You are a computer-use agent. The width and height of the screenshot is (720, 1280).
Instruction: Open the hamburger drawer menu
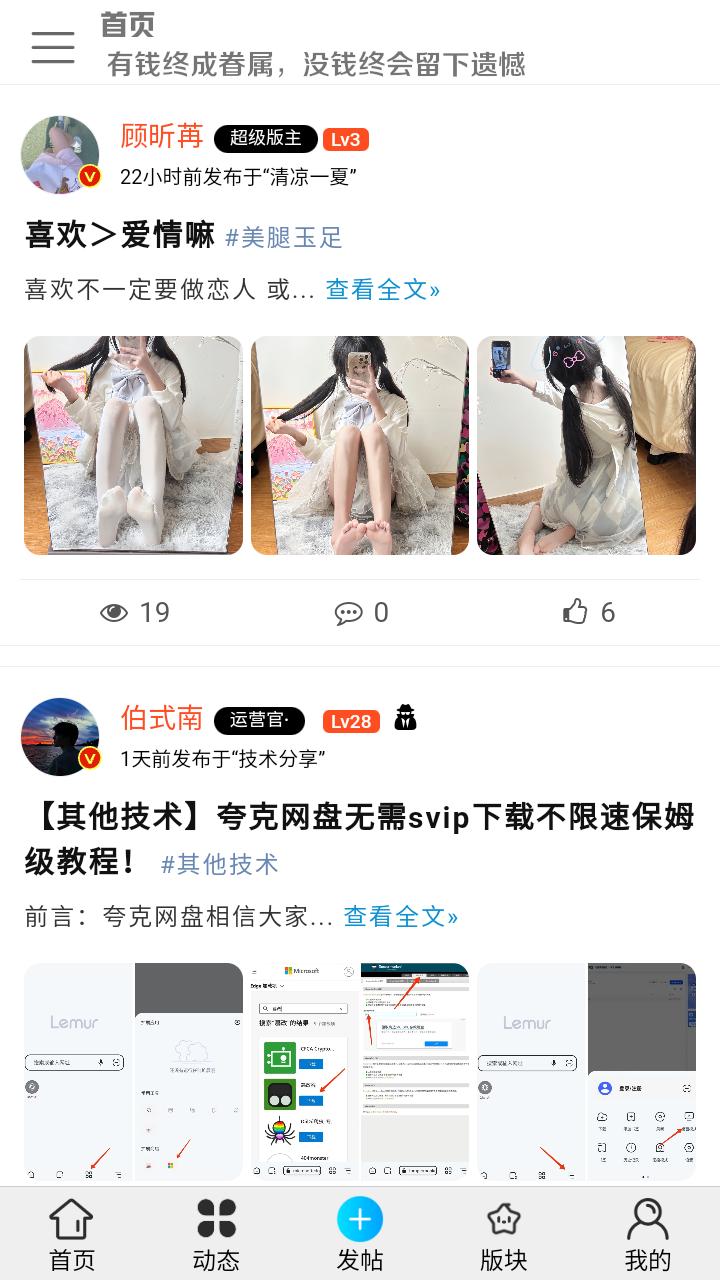(53, 47)
